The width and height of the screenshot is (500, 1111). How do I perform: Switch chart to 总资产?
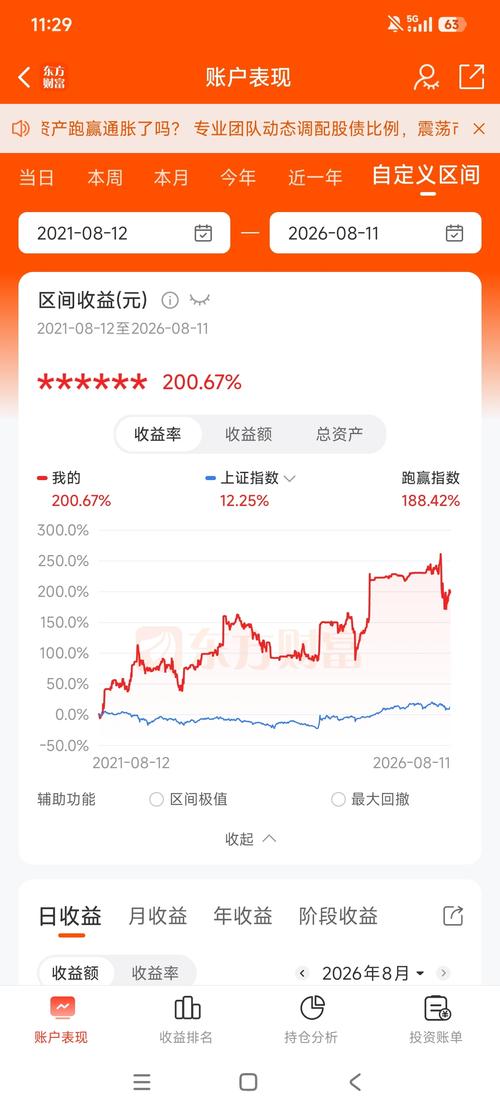click(339, 434)
